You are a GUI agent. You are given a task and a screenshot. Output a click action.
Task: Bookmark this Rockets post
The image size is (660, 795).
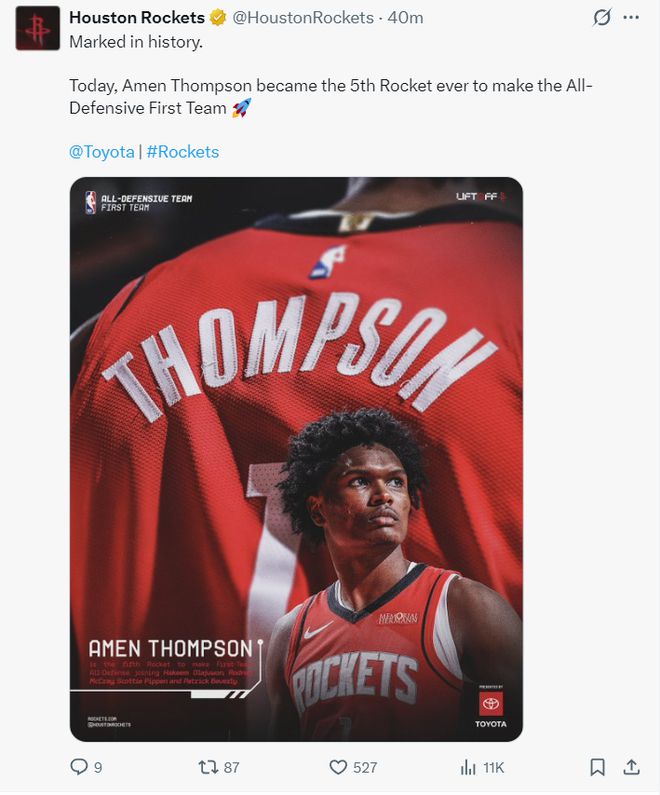tap(597, 767)
